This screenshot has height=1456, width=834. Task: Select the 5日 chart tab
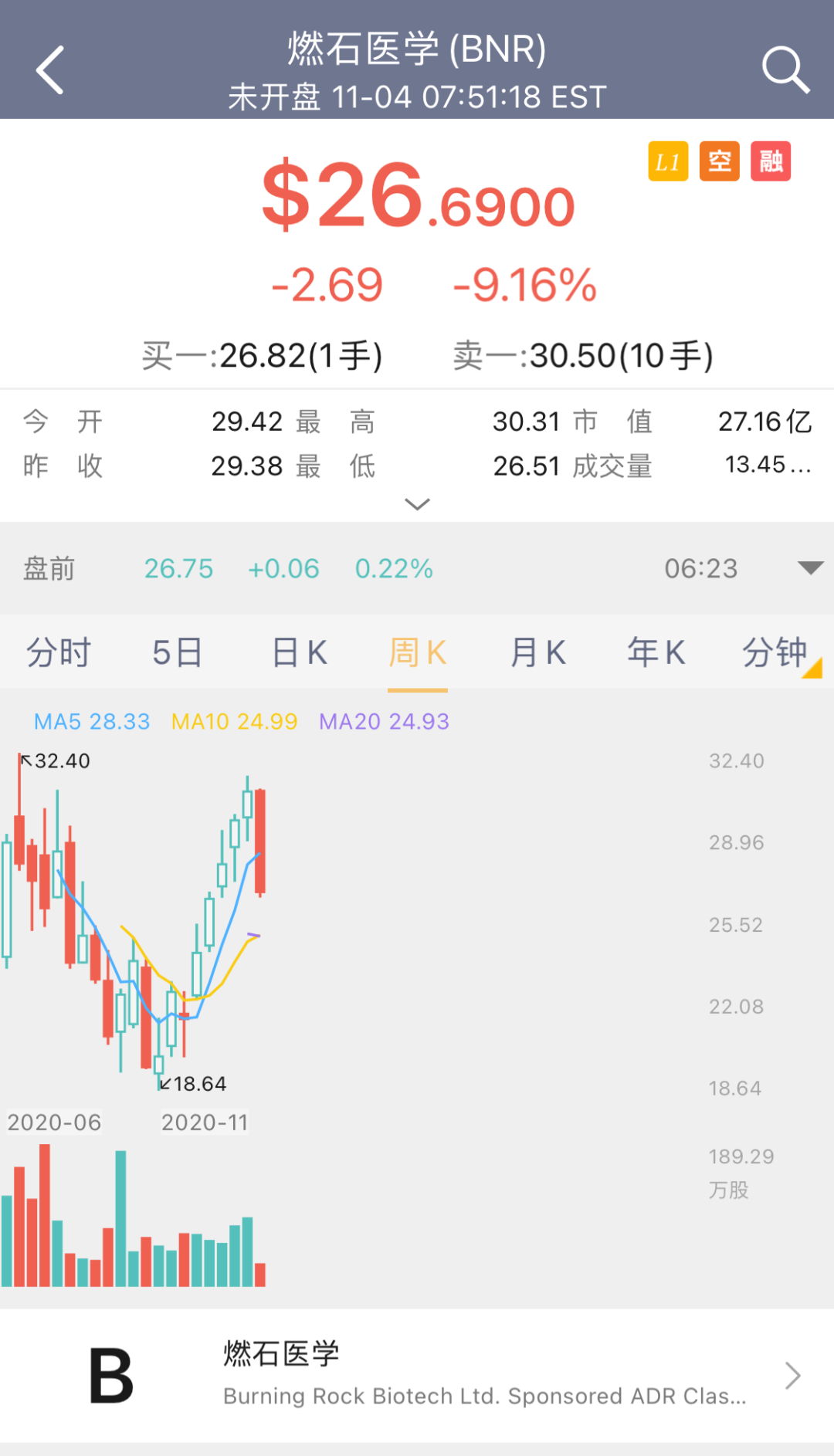pos(177,652)
